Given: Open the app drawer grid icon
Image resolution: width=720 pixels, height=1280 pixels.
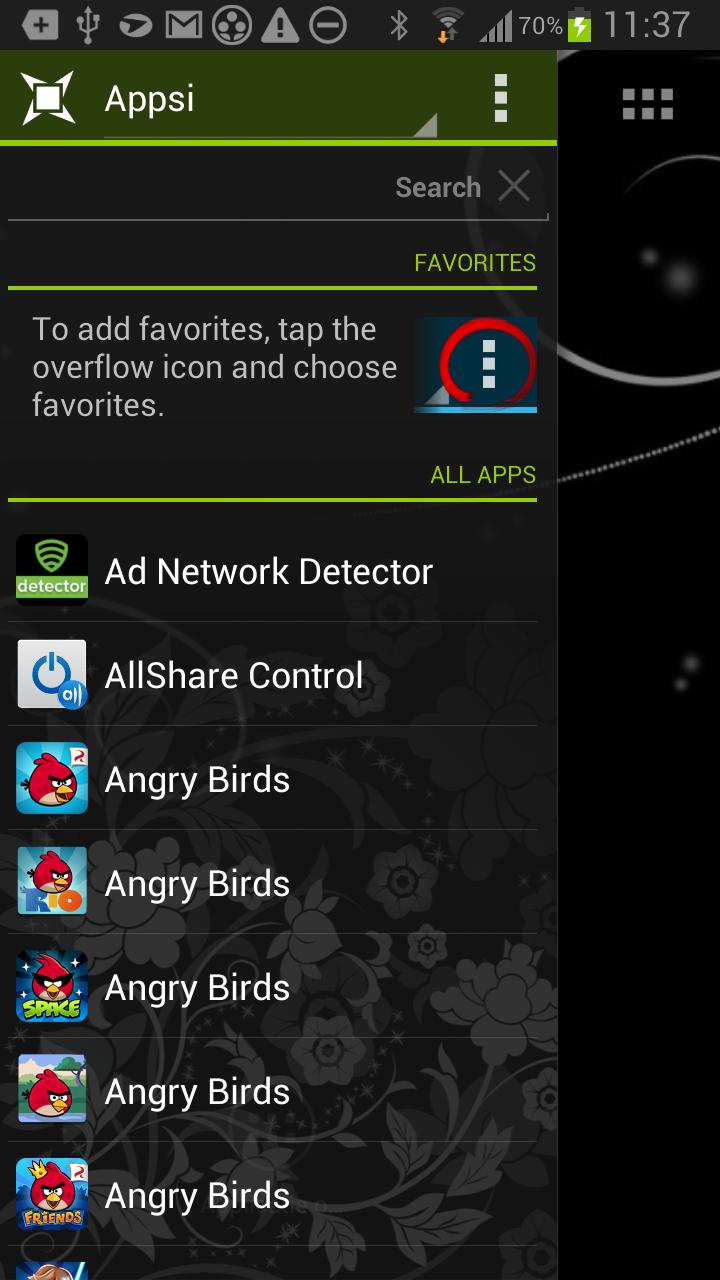Looking at the screenshot, I should tap(646, 102).
